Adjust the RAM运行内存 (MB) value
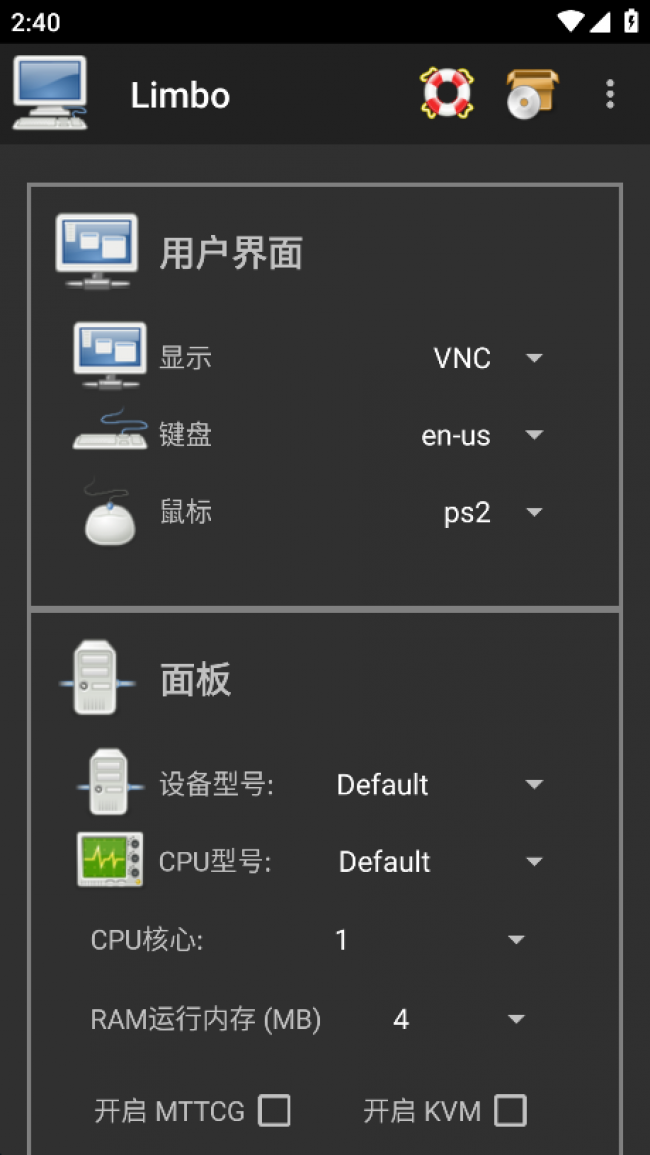650x1155 pixels. 457,1020
